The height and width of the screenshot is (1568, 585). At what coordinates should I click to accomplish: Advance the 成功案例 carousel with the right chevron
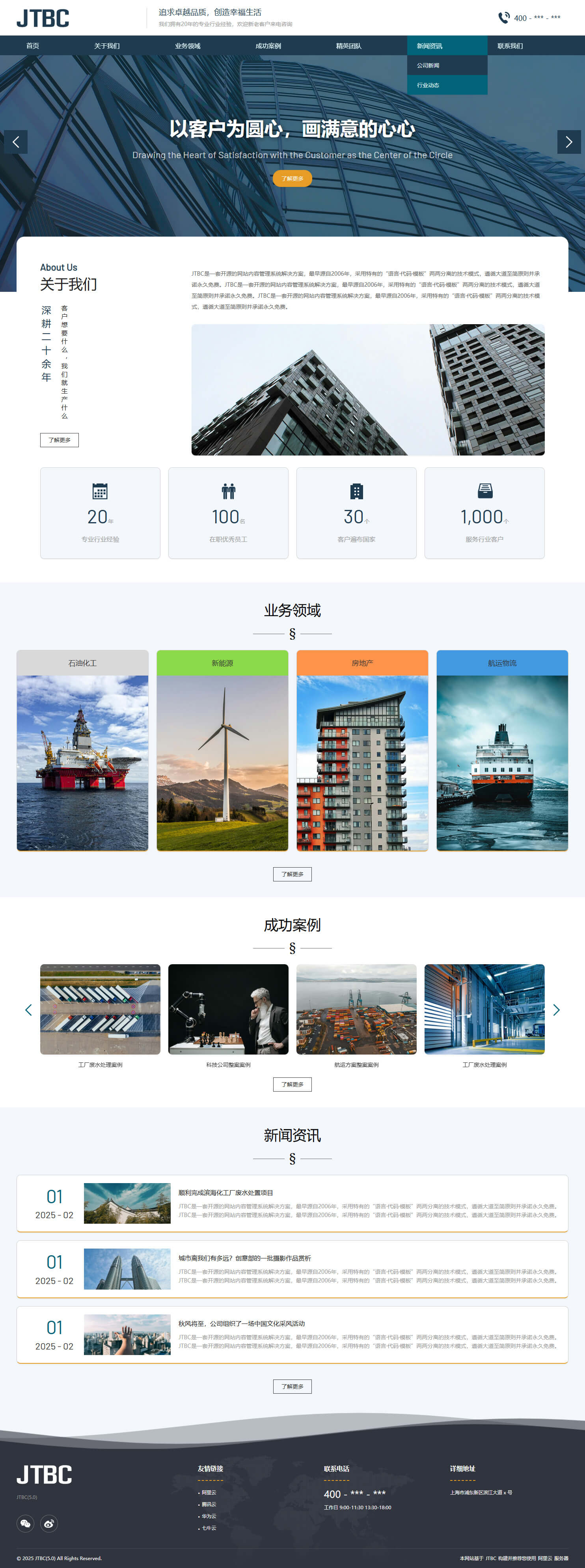click(x=556, y=1010)
